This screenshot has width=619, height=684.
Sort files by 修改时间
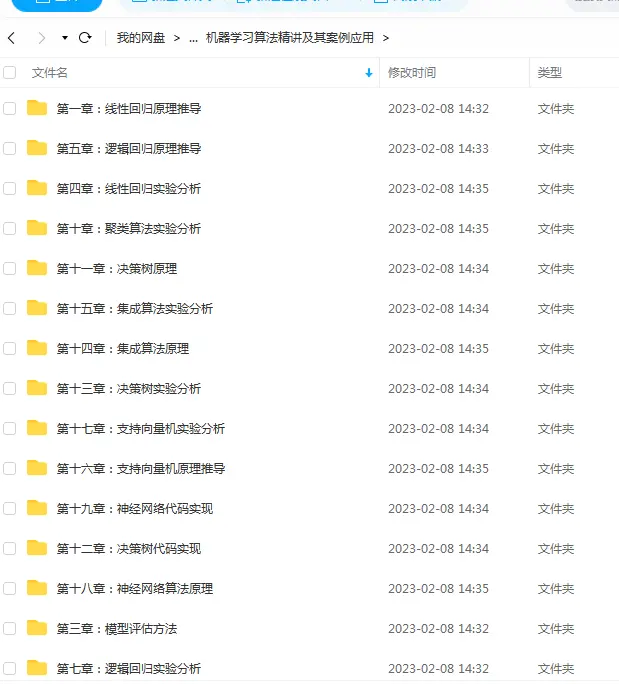[412, 73]
